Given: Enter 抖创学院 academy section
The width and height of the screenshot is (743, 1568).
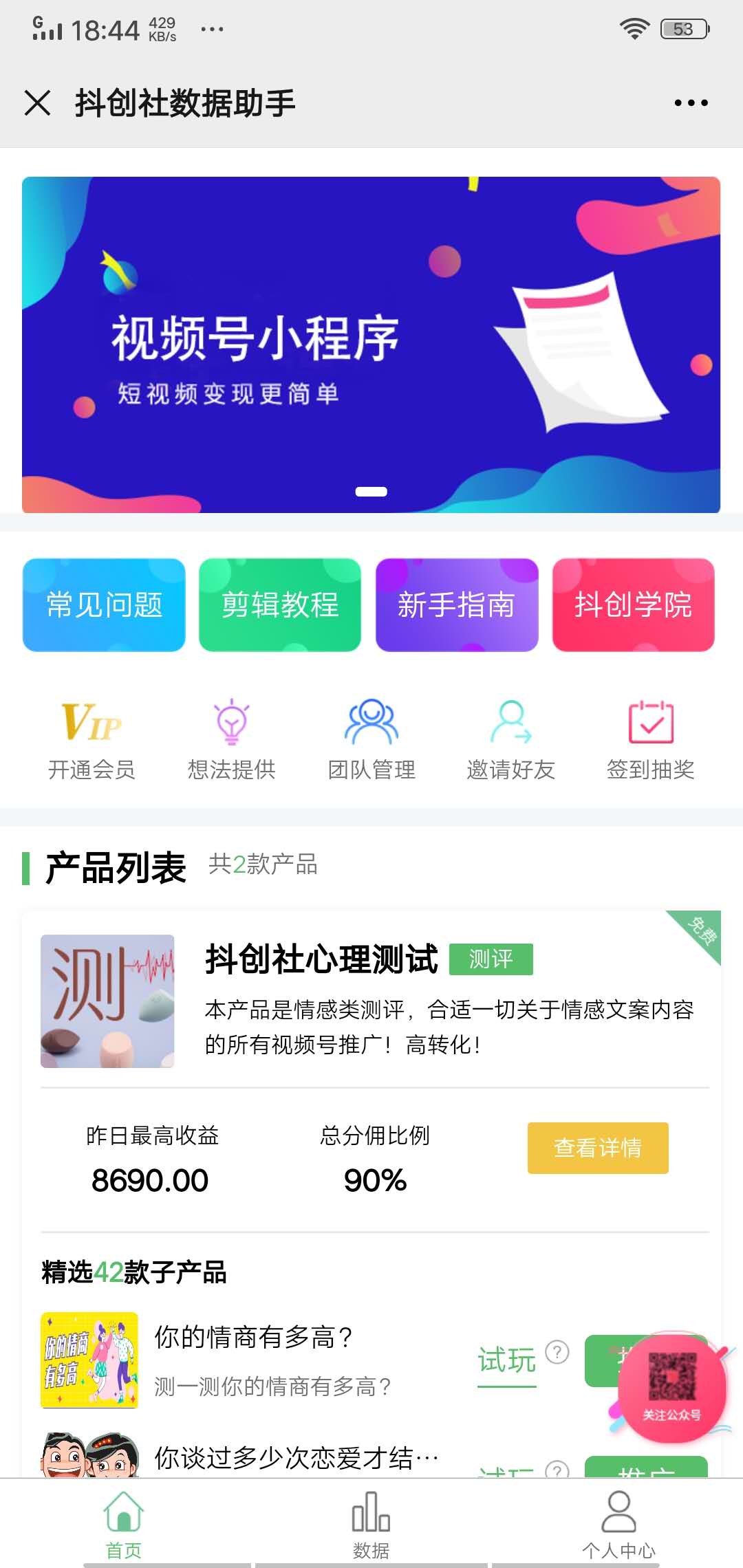Looking at the screenshot, I should point(634,607).
